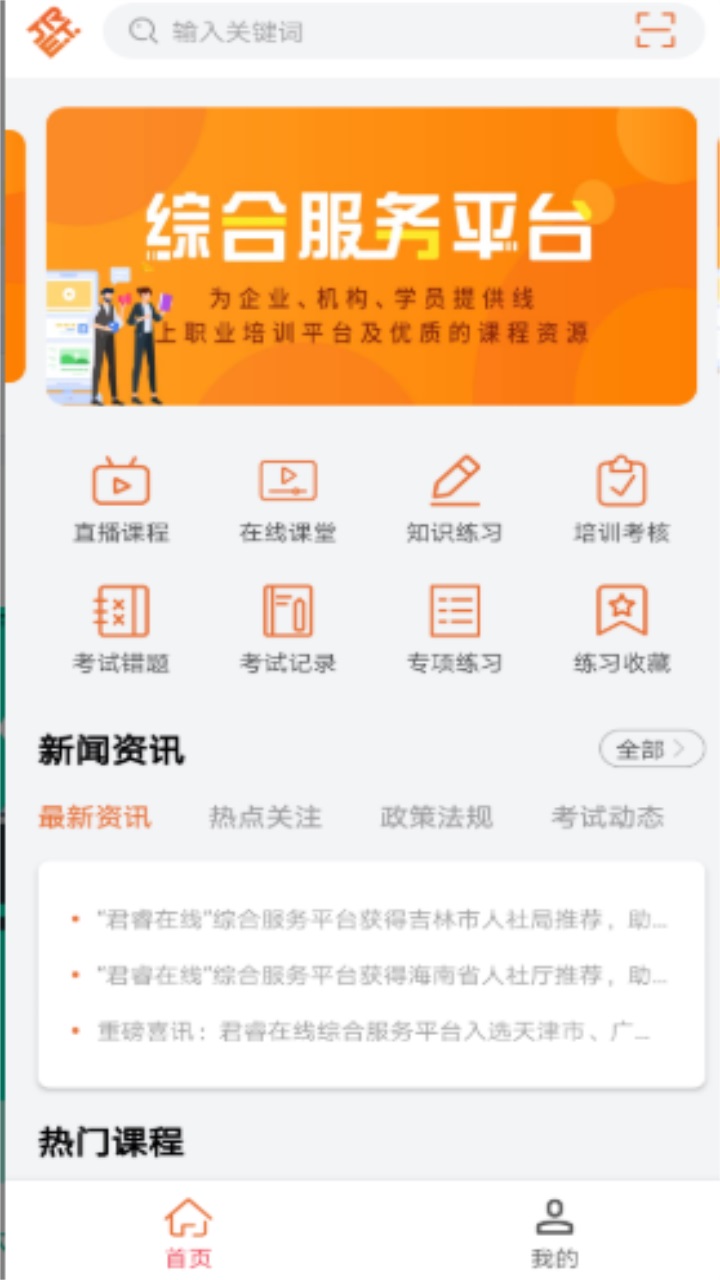Open 考试记录 exam records

288,630
